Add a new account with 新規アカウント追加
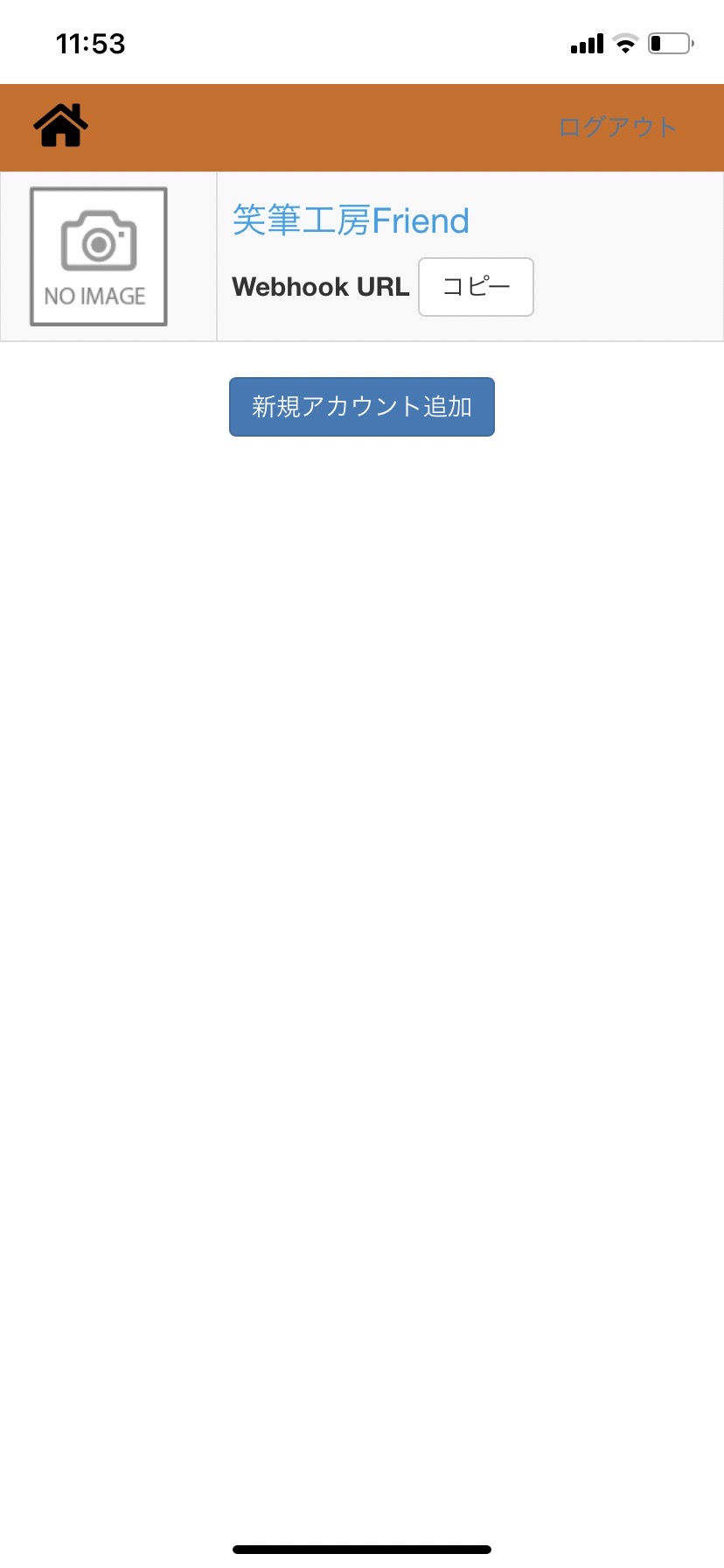 click(362, 407)
